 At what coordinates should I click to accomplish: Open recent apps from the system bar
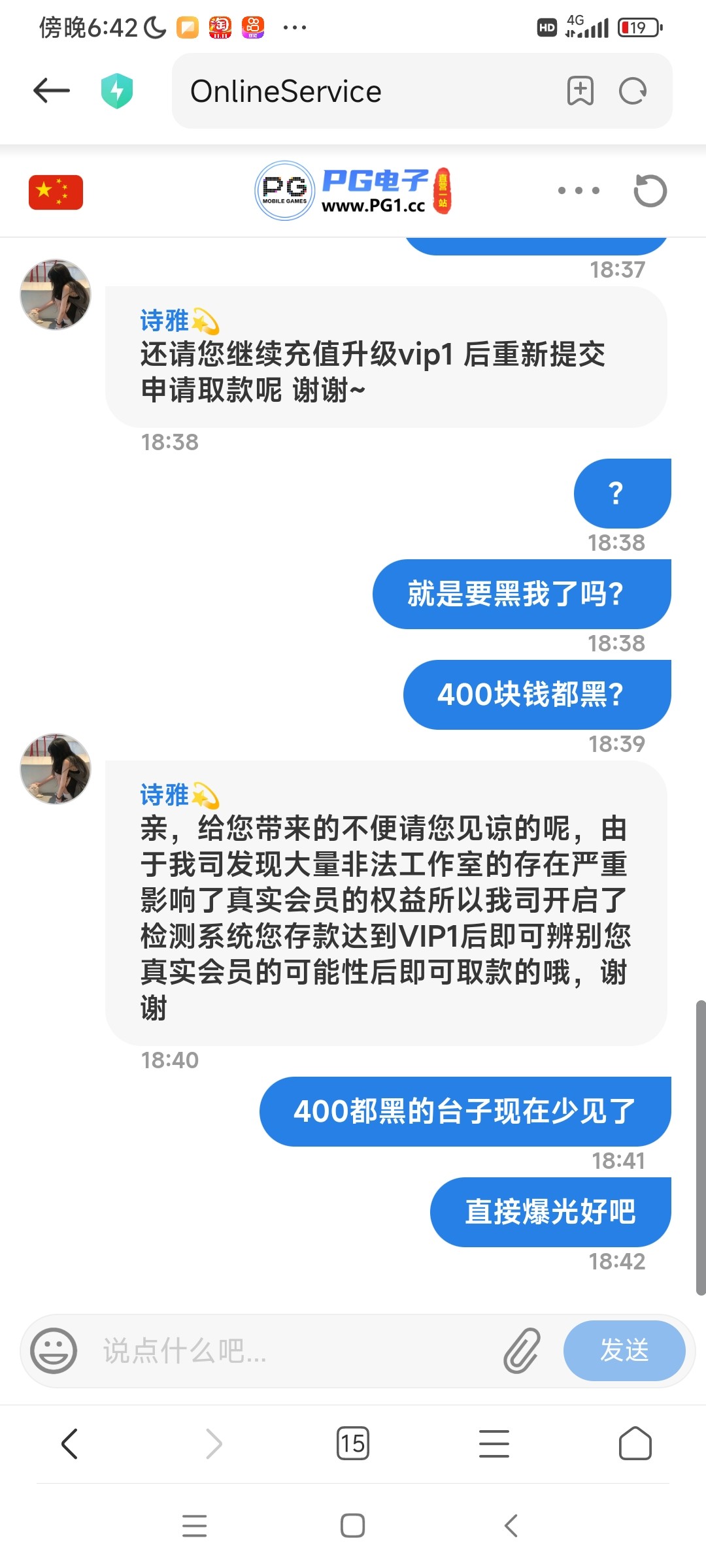tap(194, 1526)
